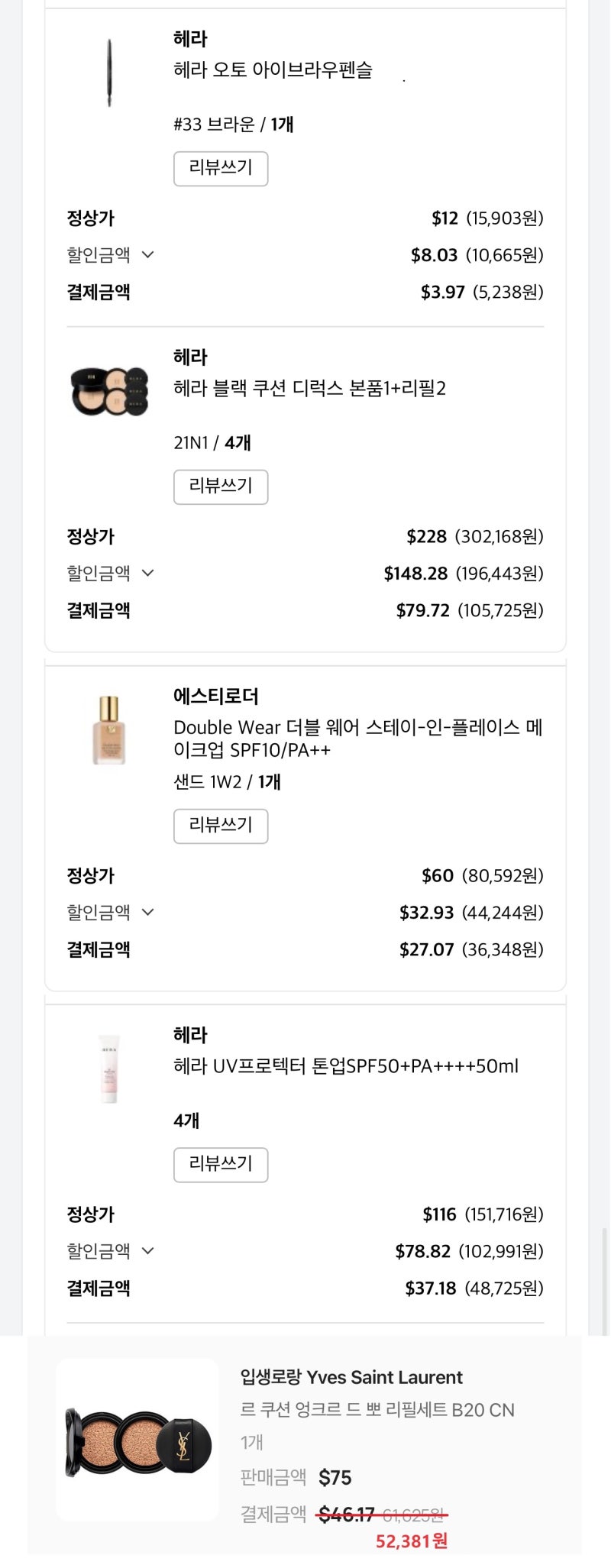The width and height of the screenshot is (611, 1568).
Task: Open the eyebrow pencil product thumbnail
Action: pos(108,73)
